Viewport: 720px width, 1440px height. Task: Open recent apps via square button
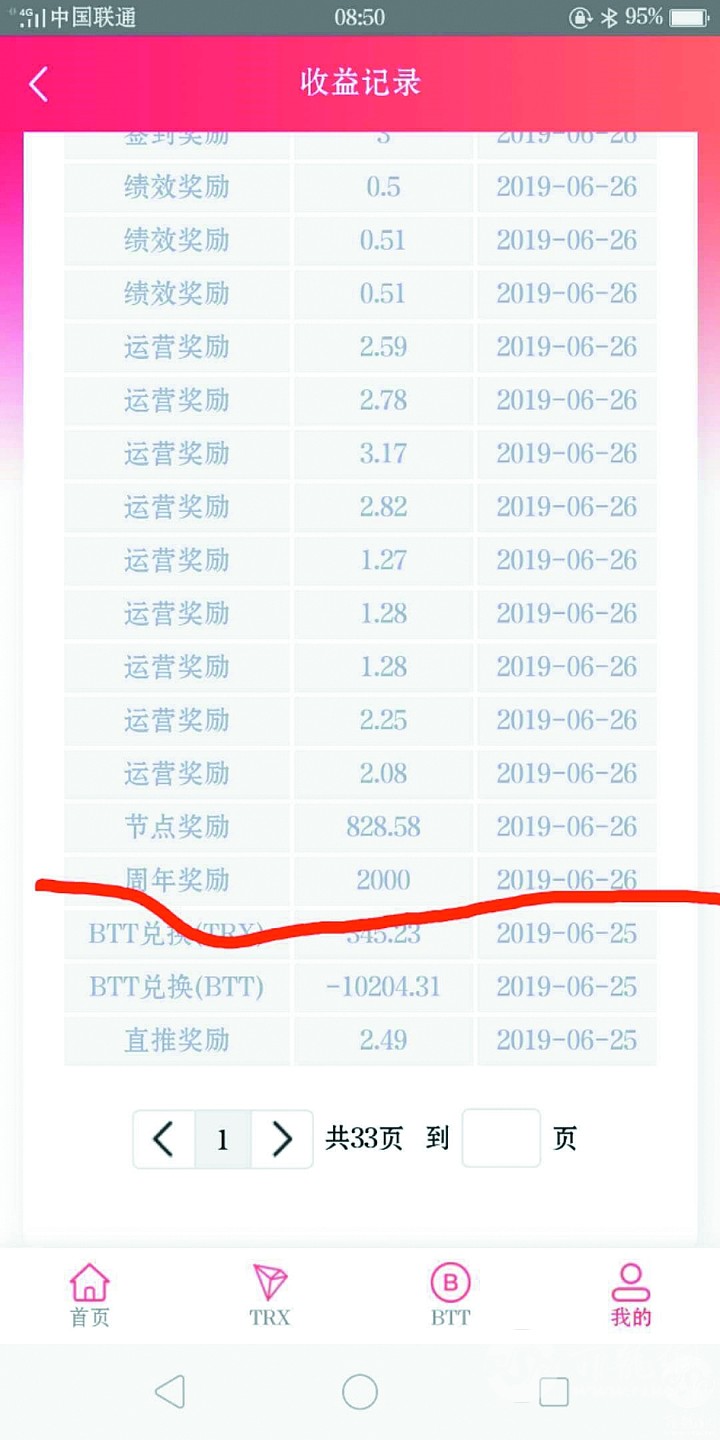553,1392
